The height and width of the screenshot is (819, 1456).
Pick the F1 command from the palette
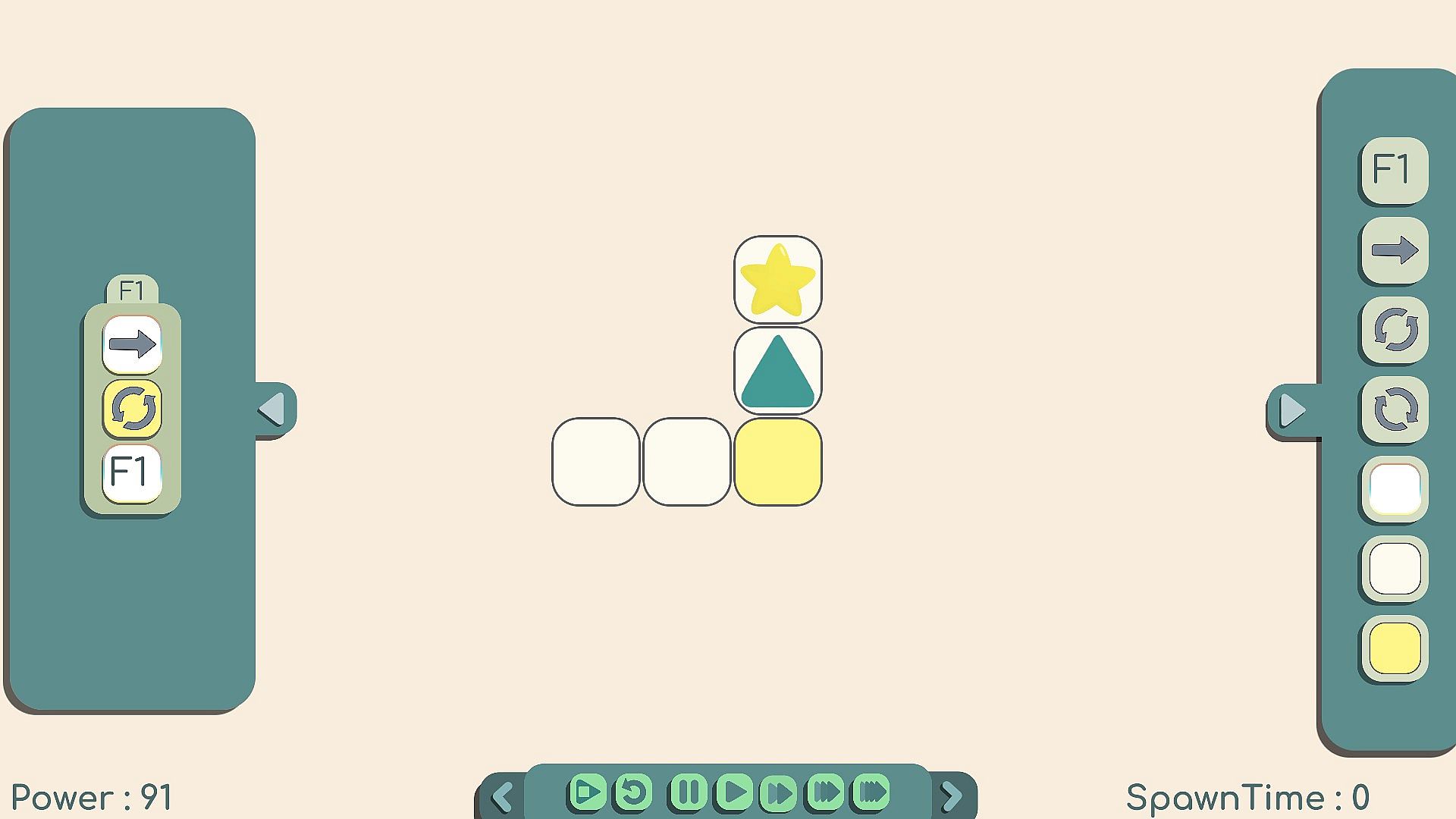pos(1394,170)
